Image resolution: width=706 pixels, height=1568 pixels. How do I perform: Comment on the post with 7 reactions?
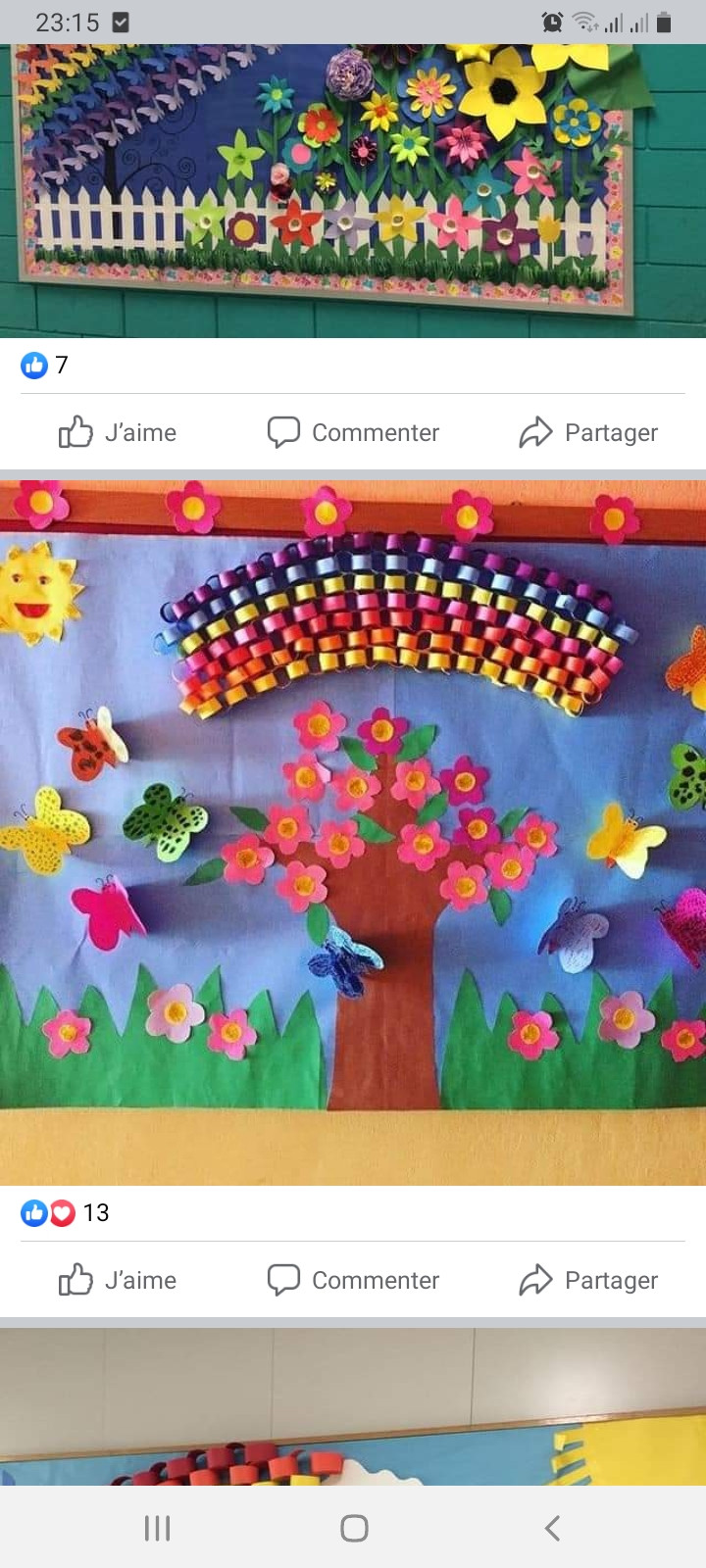click(353, 432)
